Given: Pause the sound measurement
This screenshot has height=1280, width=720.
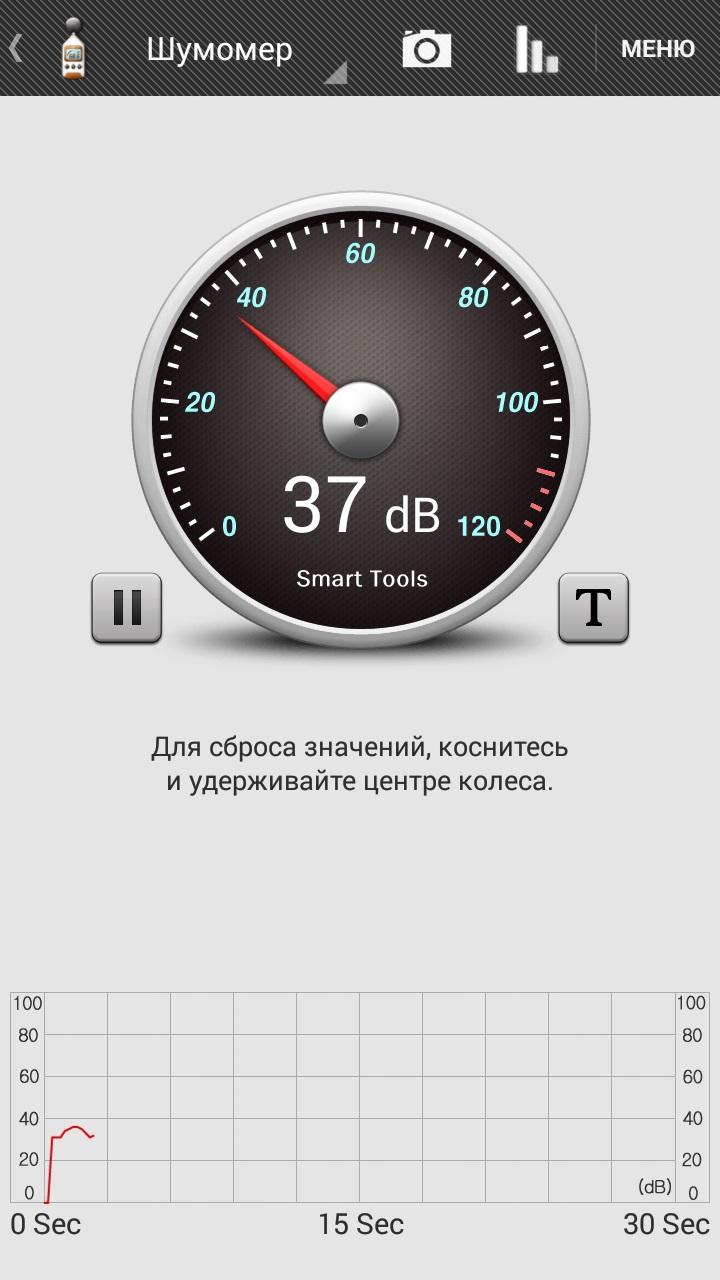Looking at the screenshot, I should tap(127, 608).
